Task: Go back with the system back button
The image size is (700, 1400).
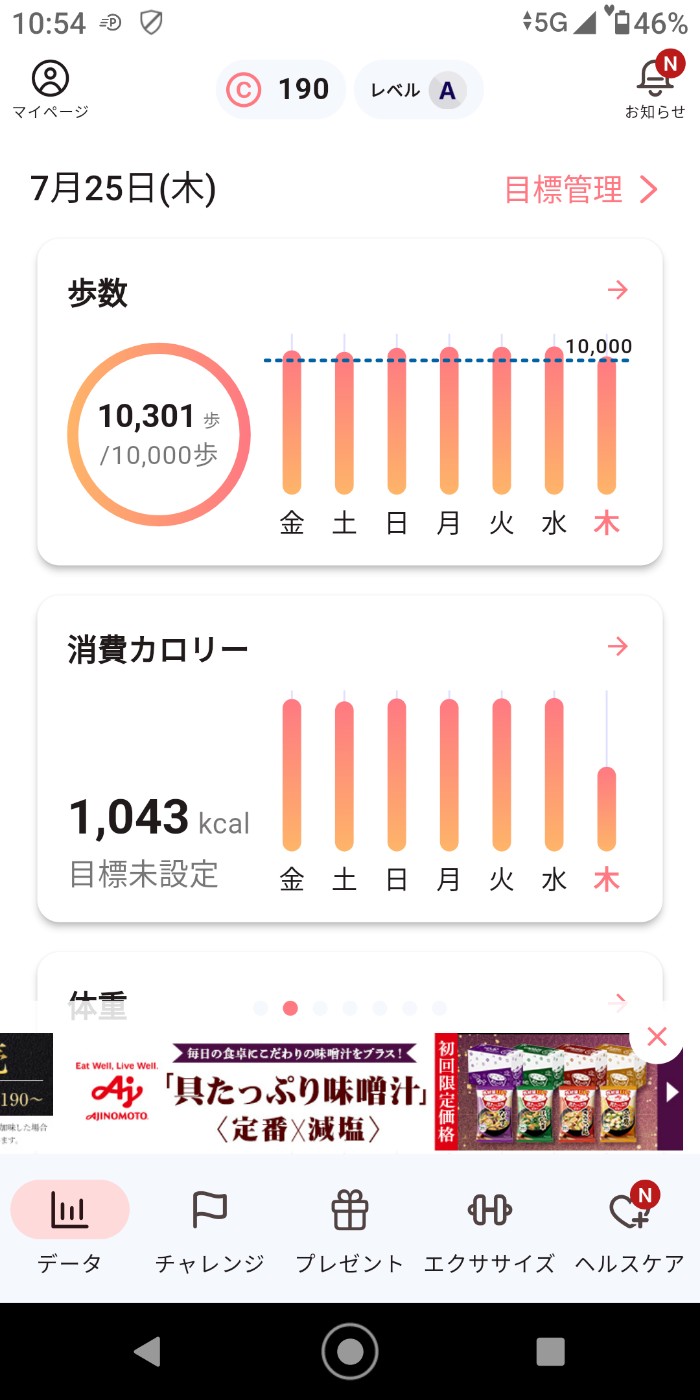Action: (148, 1351)
